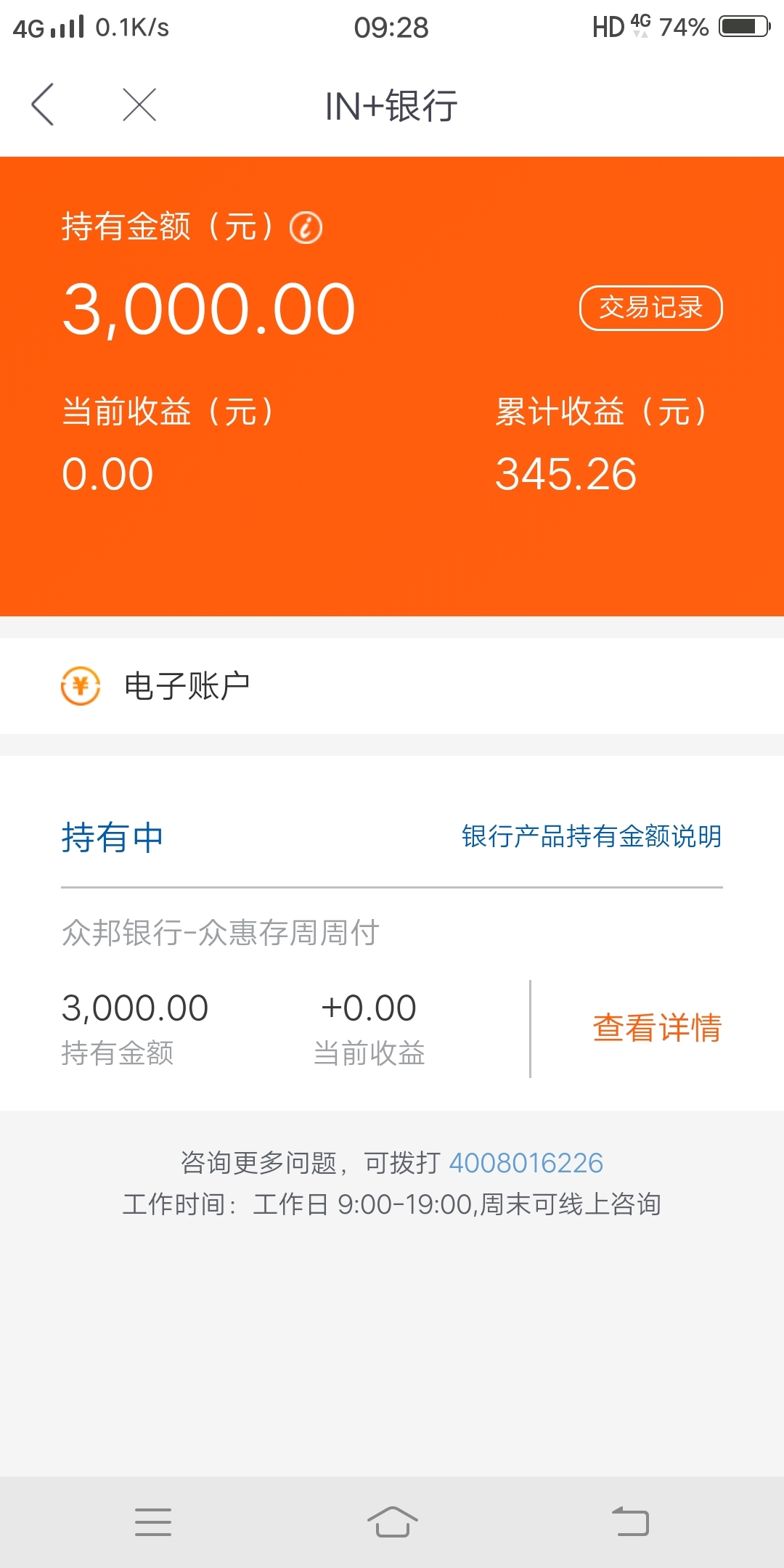The height and width of the screenshot is (1568, 784).
Task: Go back with the header arrow
Action: (x=43, y=105)
